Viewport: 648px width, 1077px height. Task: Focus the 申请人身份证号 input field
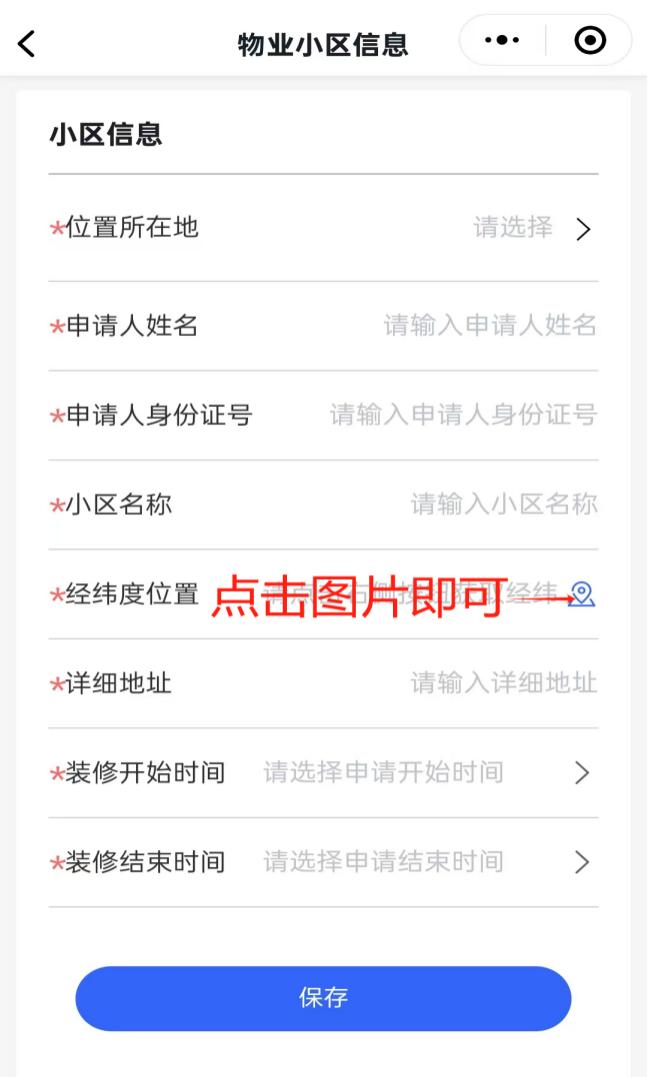click(x=463, y=415)
